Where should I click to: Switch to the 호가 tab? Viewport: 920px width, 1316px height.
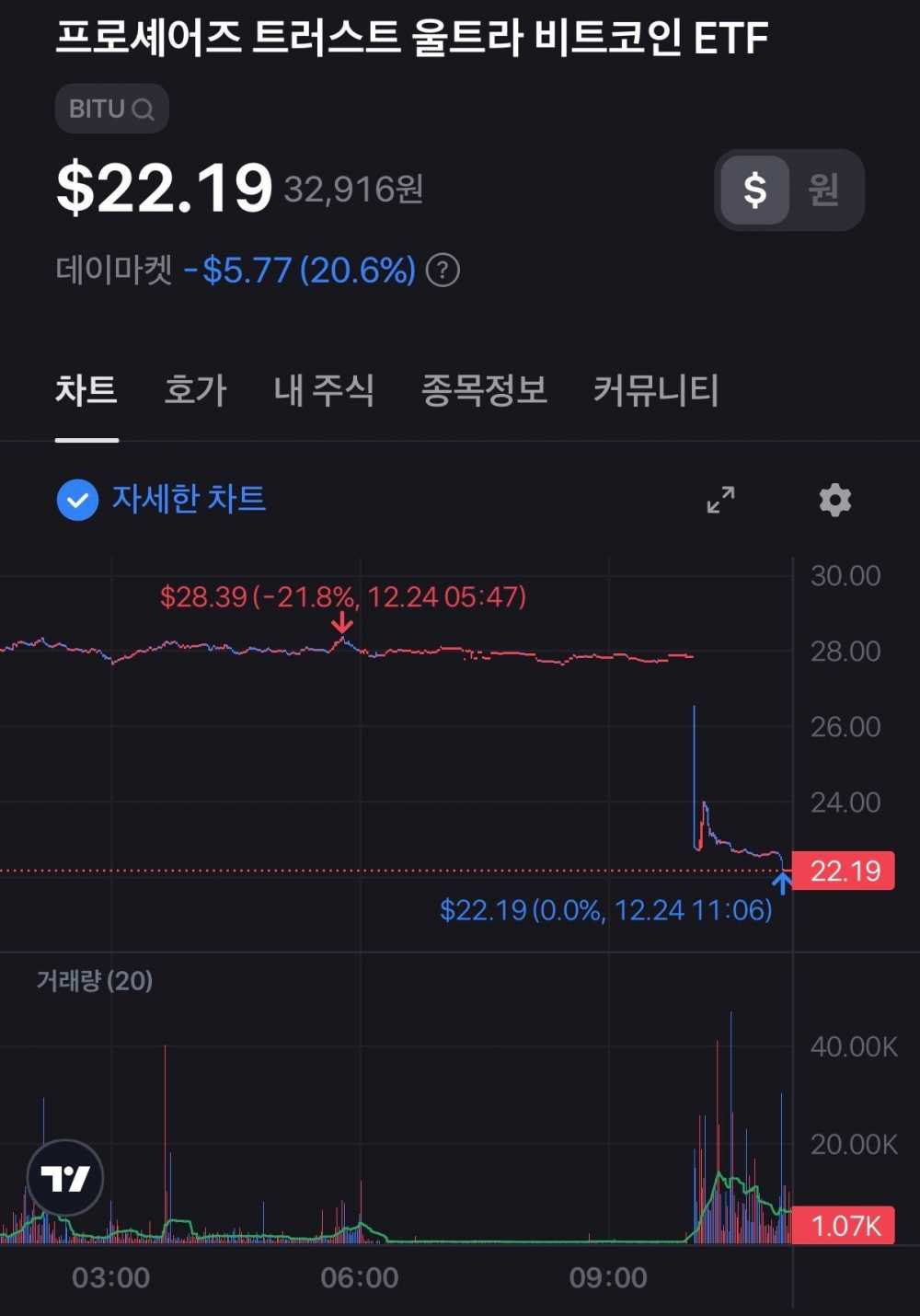click(x=195, y=390)
